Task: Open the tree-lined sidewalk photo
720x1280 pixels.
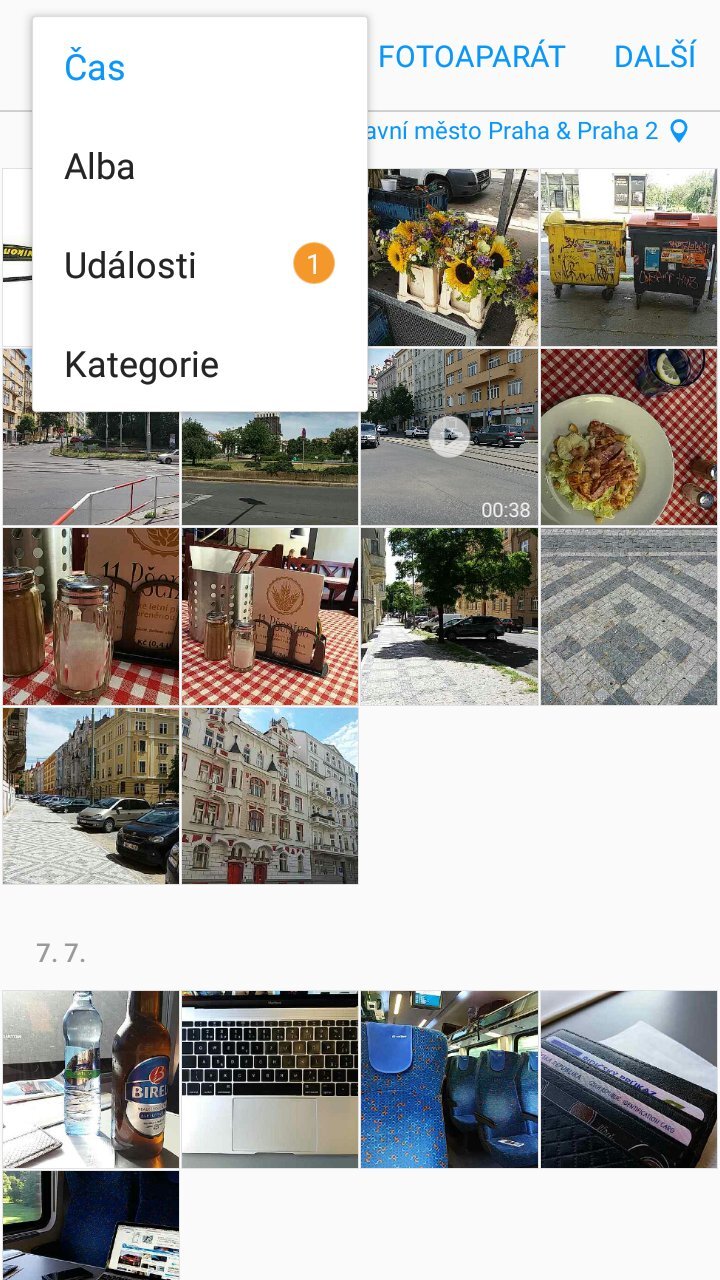Action: point(449,617)
